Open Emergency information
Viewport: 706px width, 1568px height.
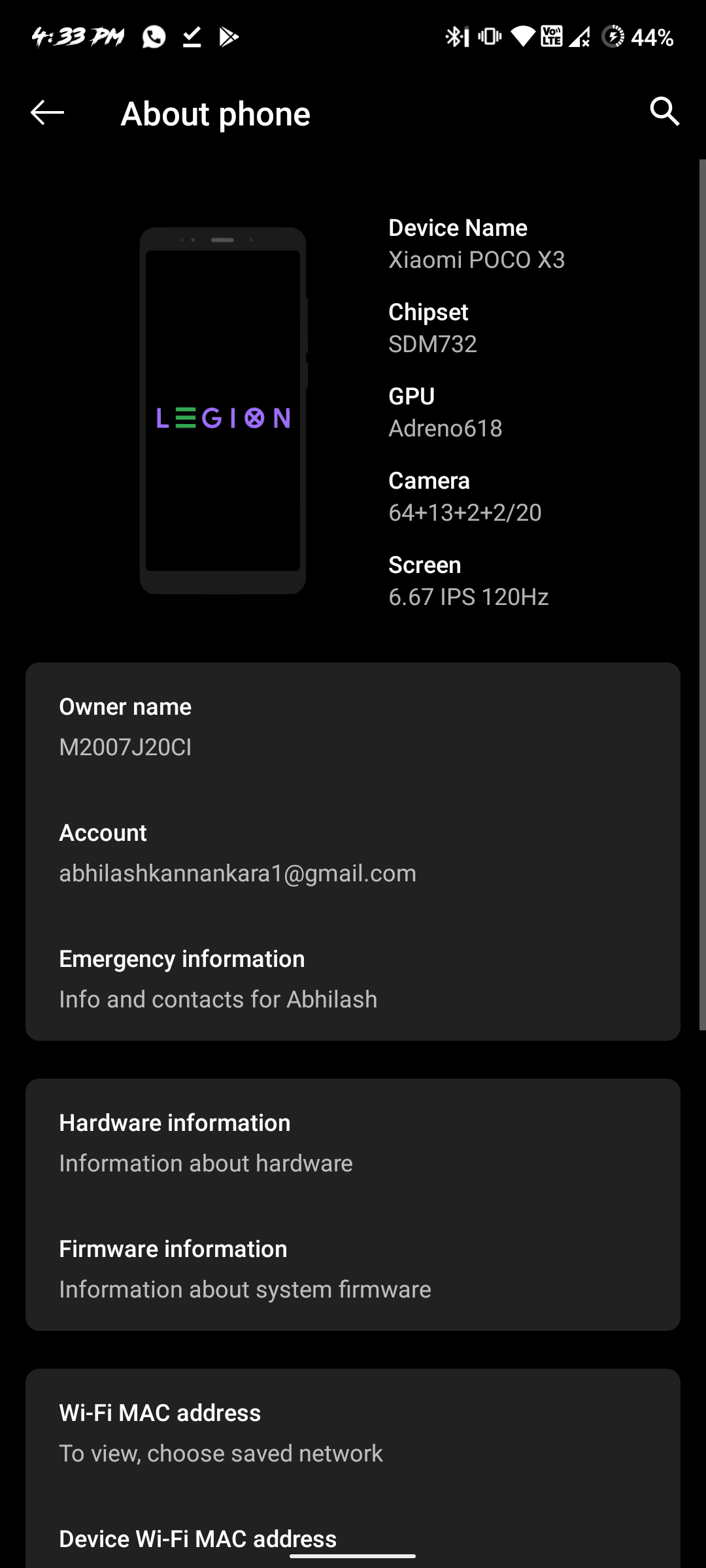click(x=353, y=979)
